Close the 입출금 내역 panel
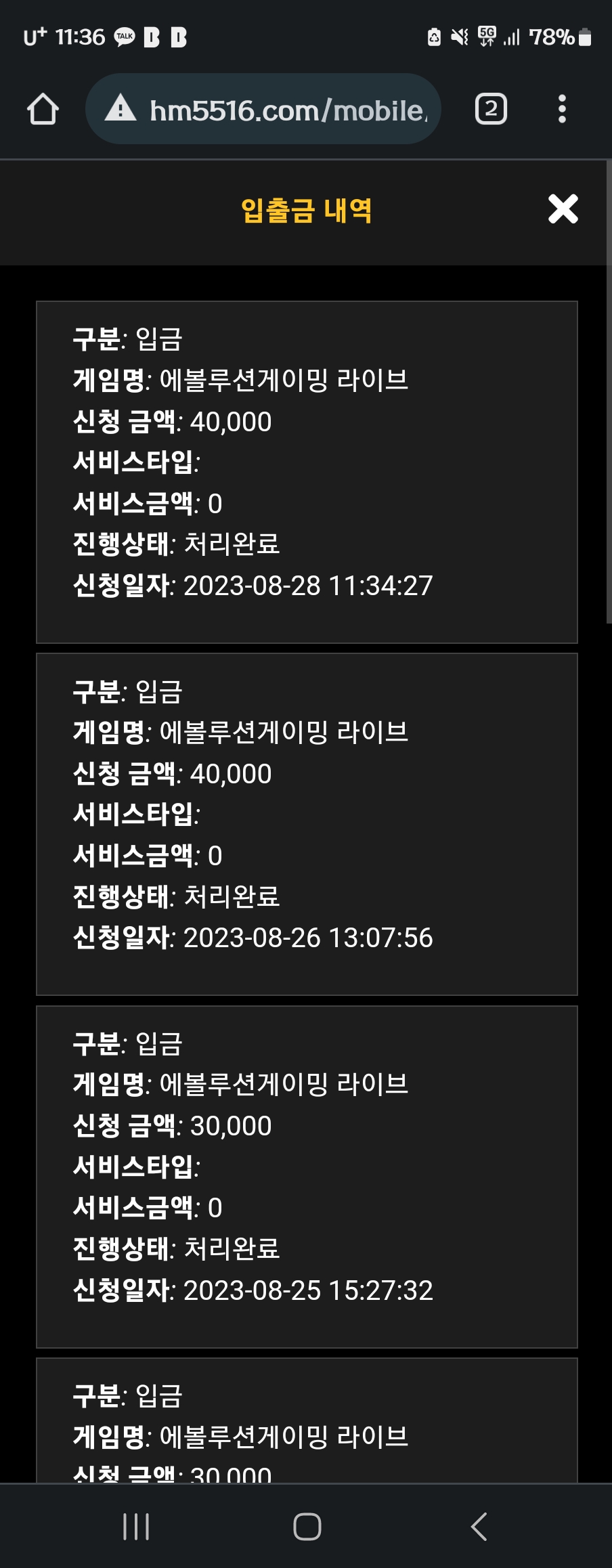 (x=563, y=209)
